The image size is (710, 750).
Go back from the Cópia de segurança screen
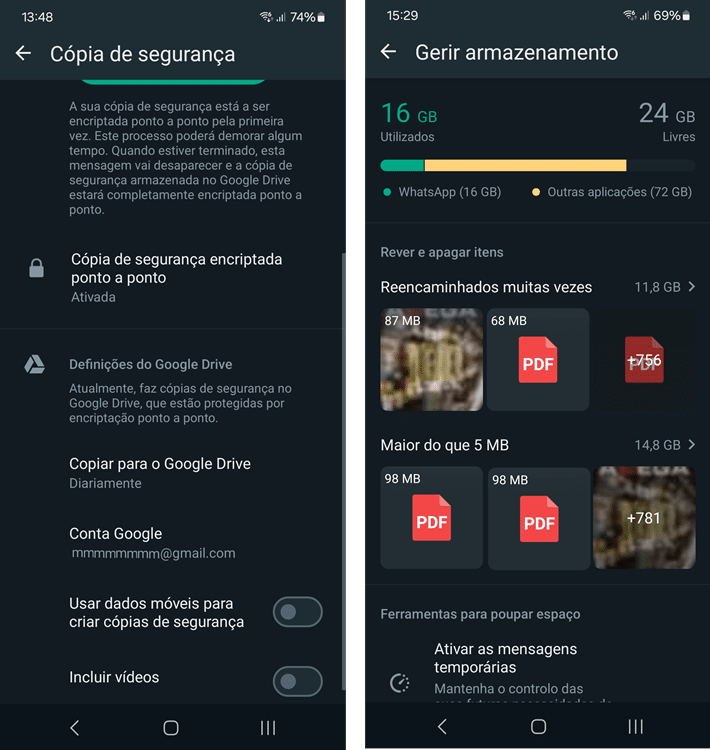pyautogui.click(x=24, y=54)
